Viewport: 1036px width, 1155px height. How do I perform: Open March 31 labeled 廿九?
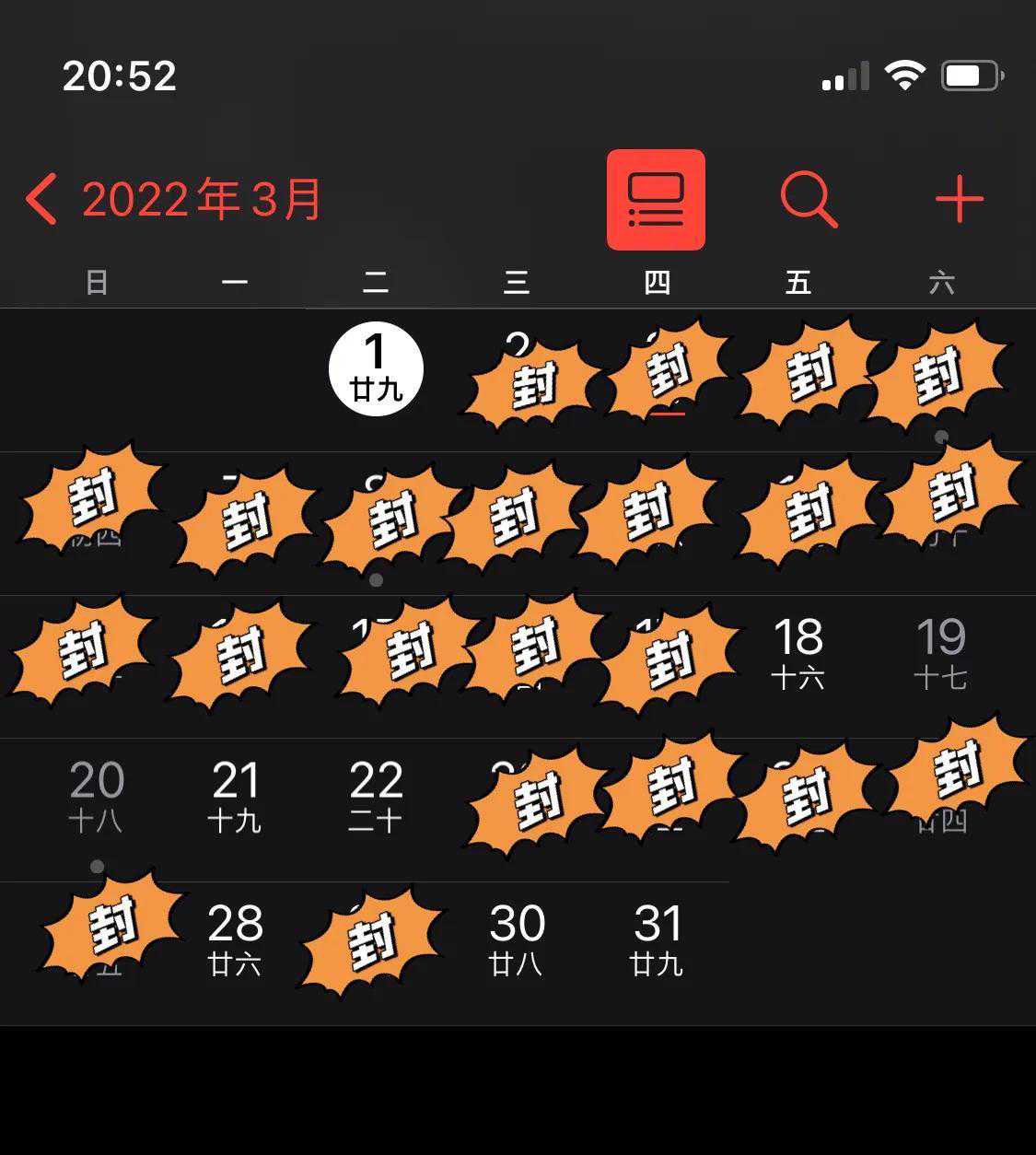(656, 938)
